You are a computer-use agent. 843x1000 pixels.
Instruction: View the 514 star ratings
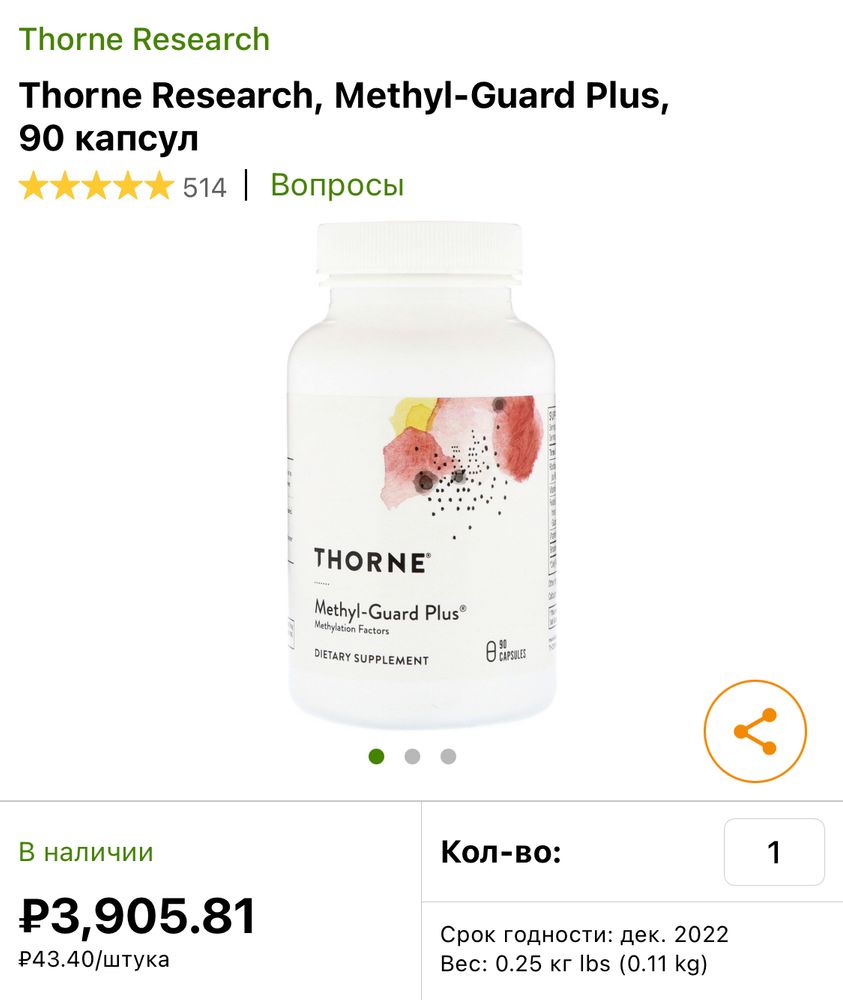pyautogui.click(x=122, y=187)
